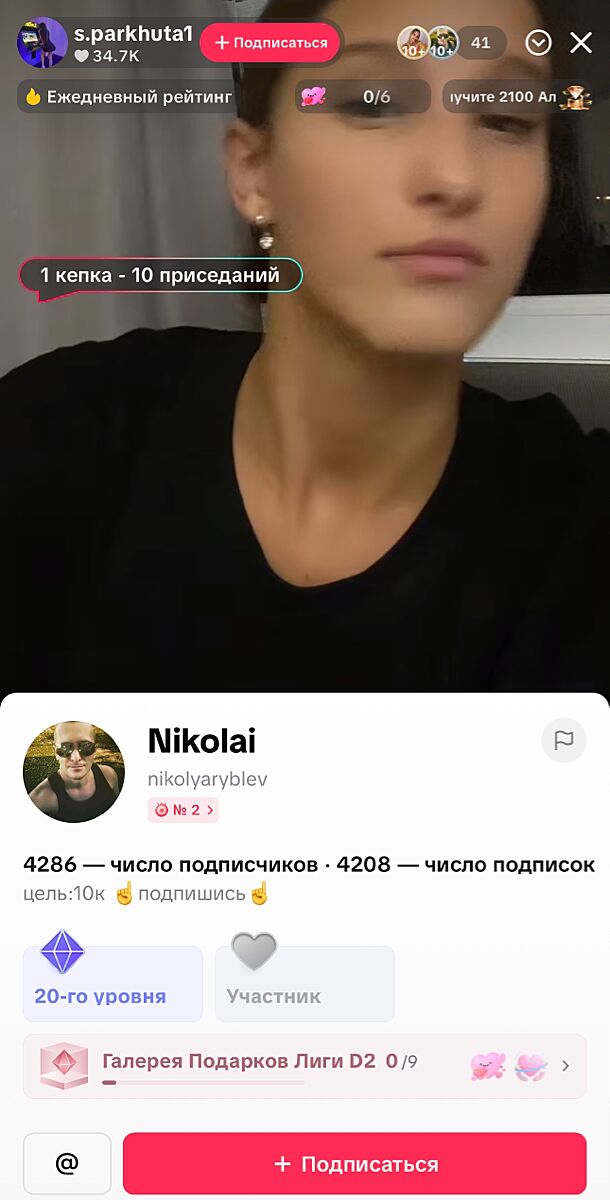
Task: Open Nikolai's profile picture
Action: coord(74,771)
